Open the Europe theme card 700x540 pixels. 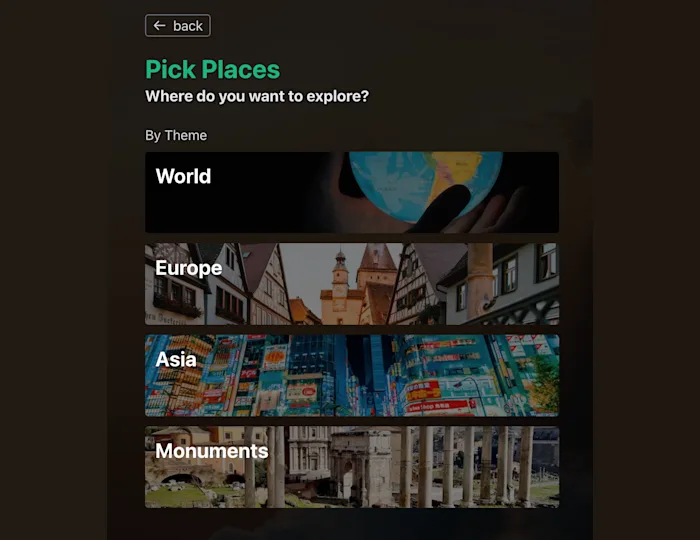coord(351,284)
